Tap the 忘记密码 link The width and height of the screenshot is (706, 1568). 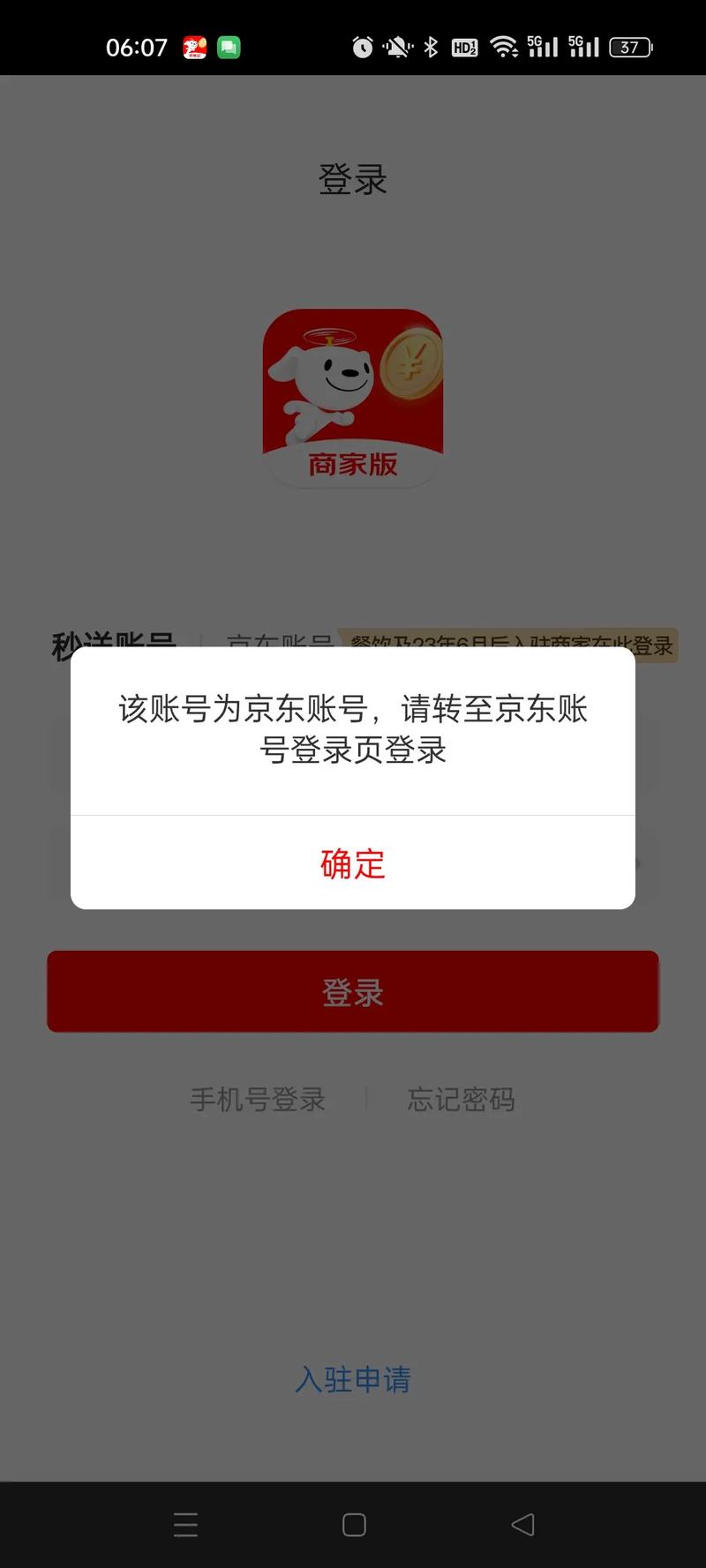[x=462, y=1099]
